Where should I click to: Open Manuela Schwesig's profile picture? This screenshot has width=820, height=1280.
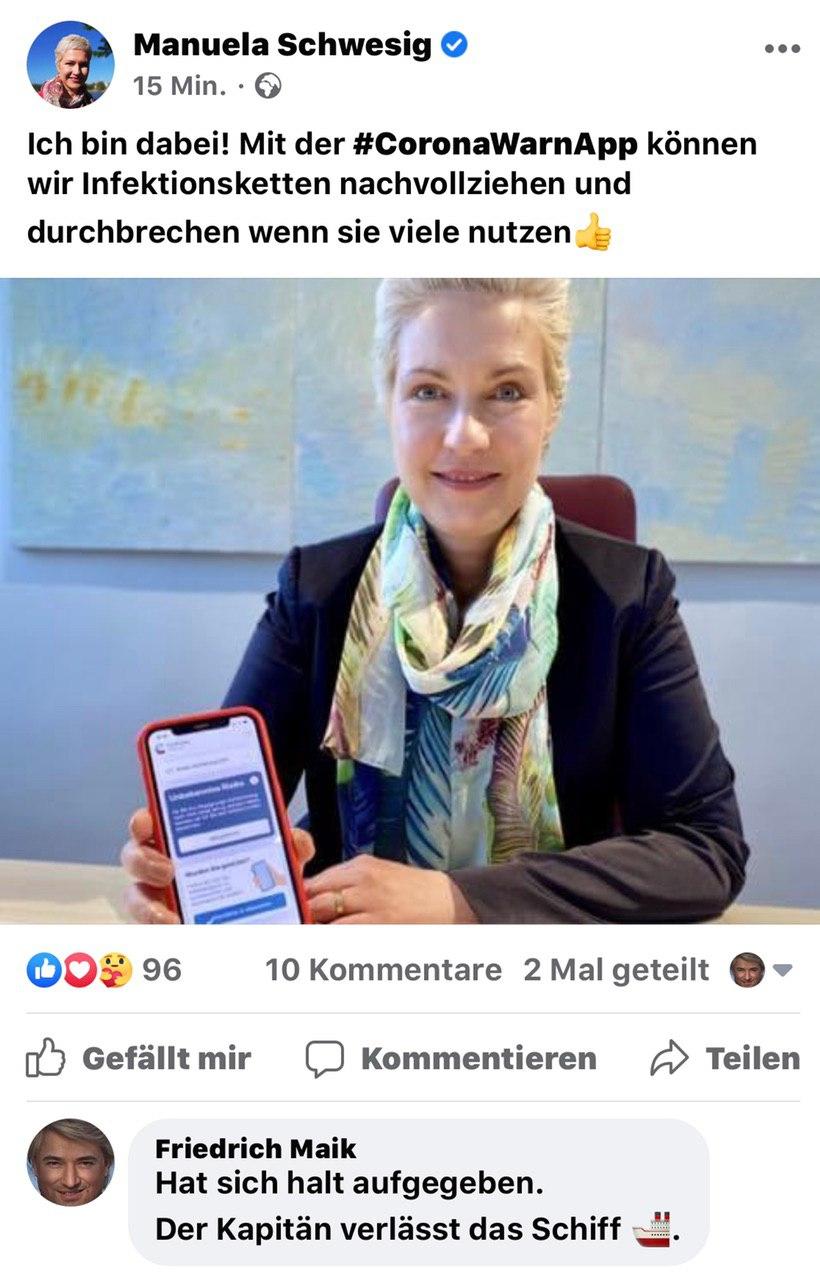tap(70, 64)
